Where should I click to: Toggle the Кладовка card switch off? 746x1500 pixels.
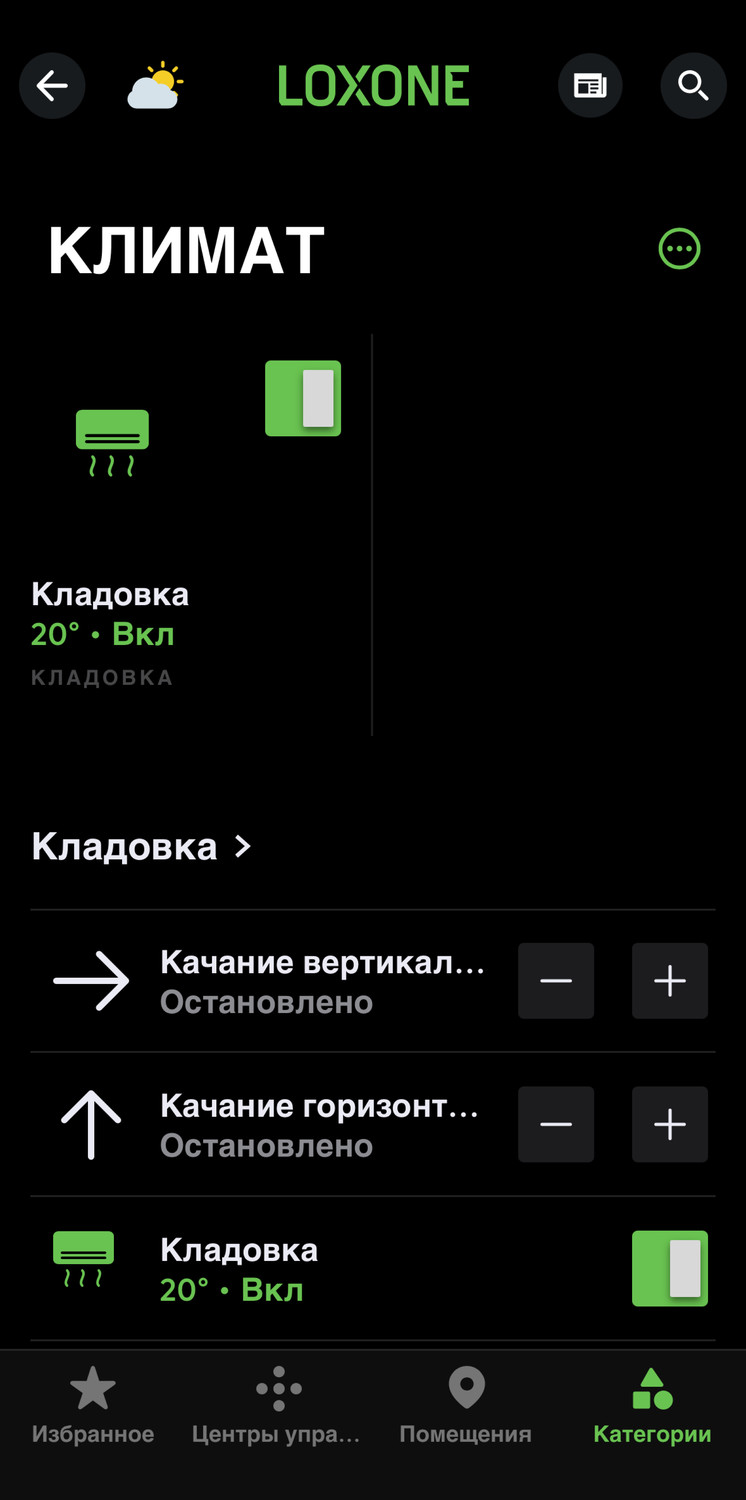303,398
